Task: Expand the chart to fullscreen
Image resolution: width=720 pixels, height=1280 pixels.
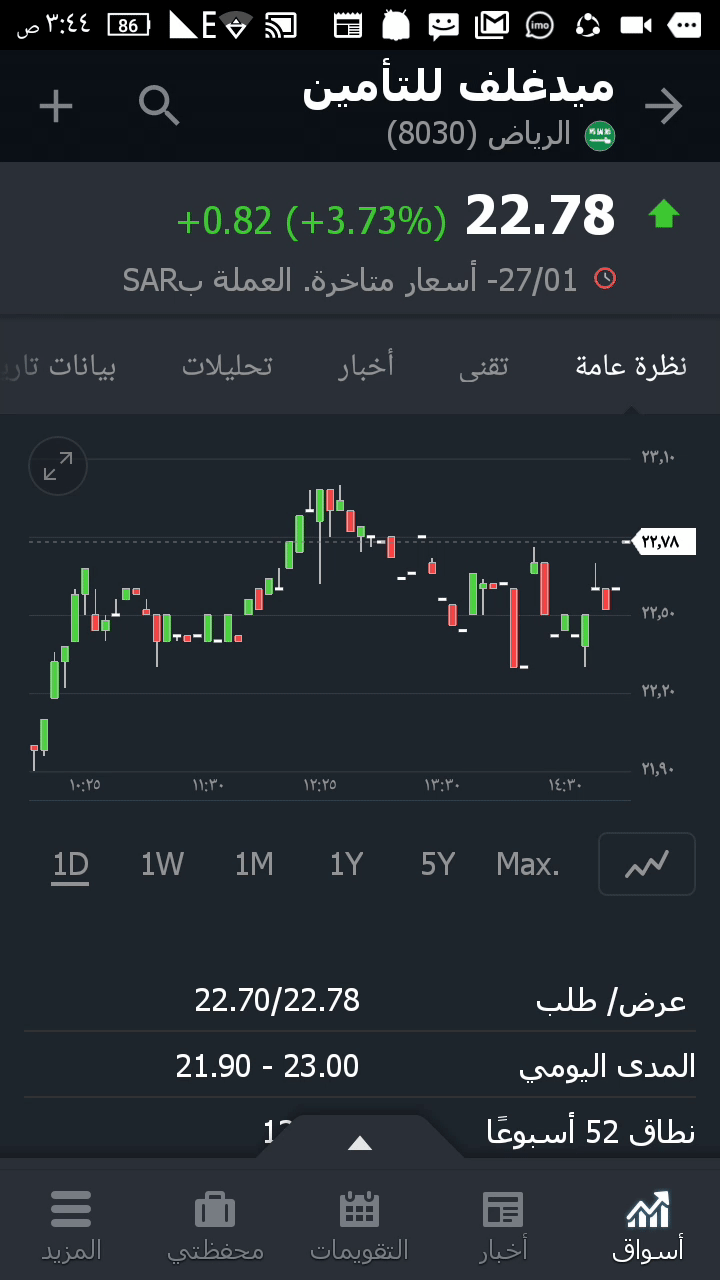Action: click(x=58, y=466)
